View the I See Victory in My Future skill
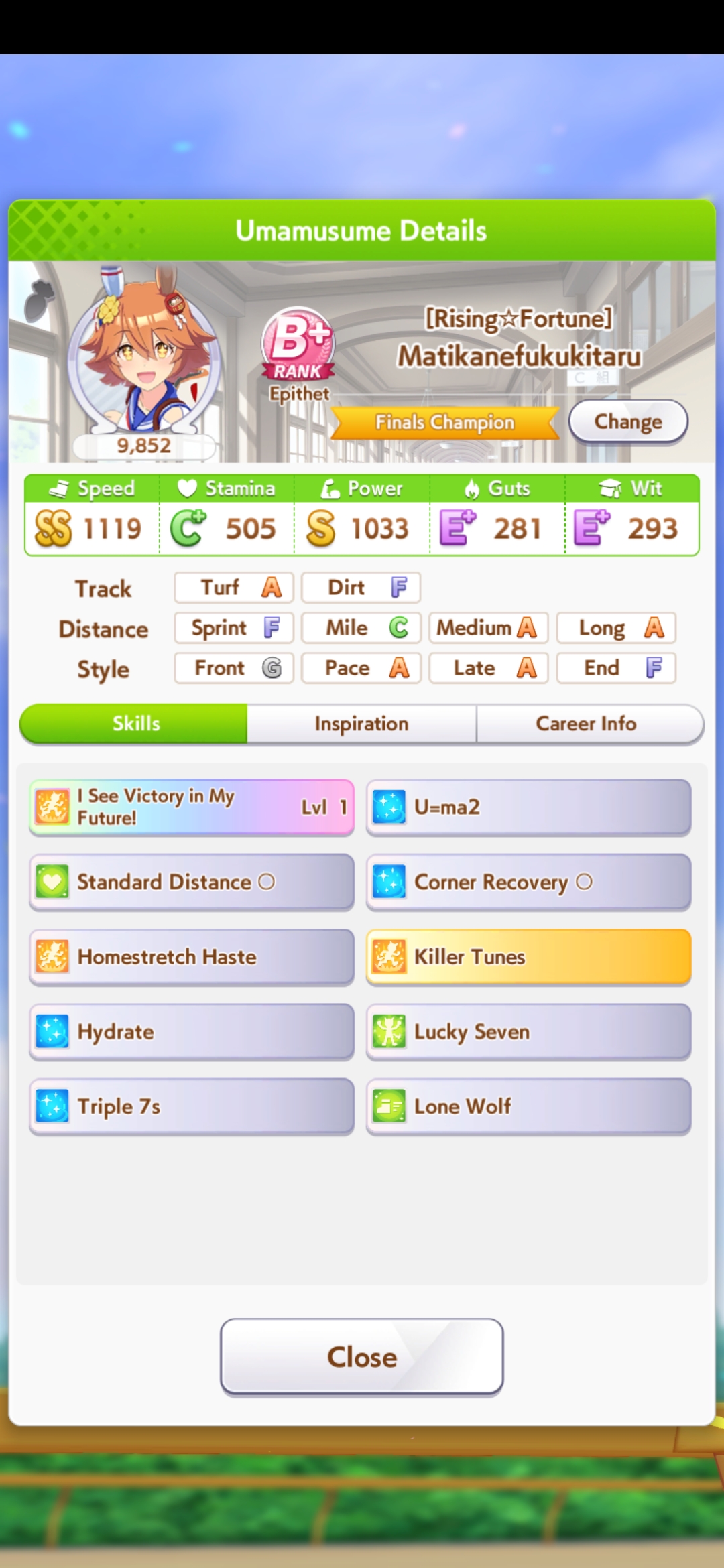The image size is (724, 1568). tap(192, 807)
